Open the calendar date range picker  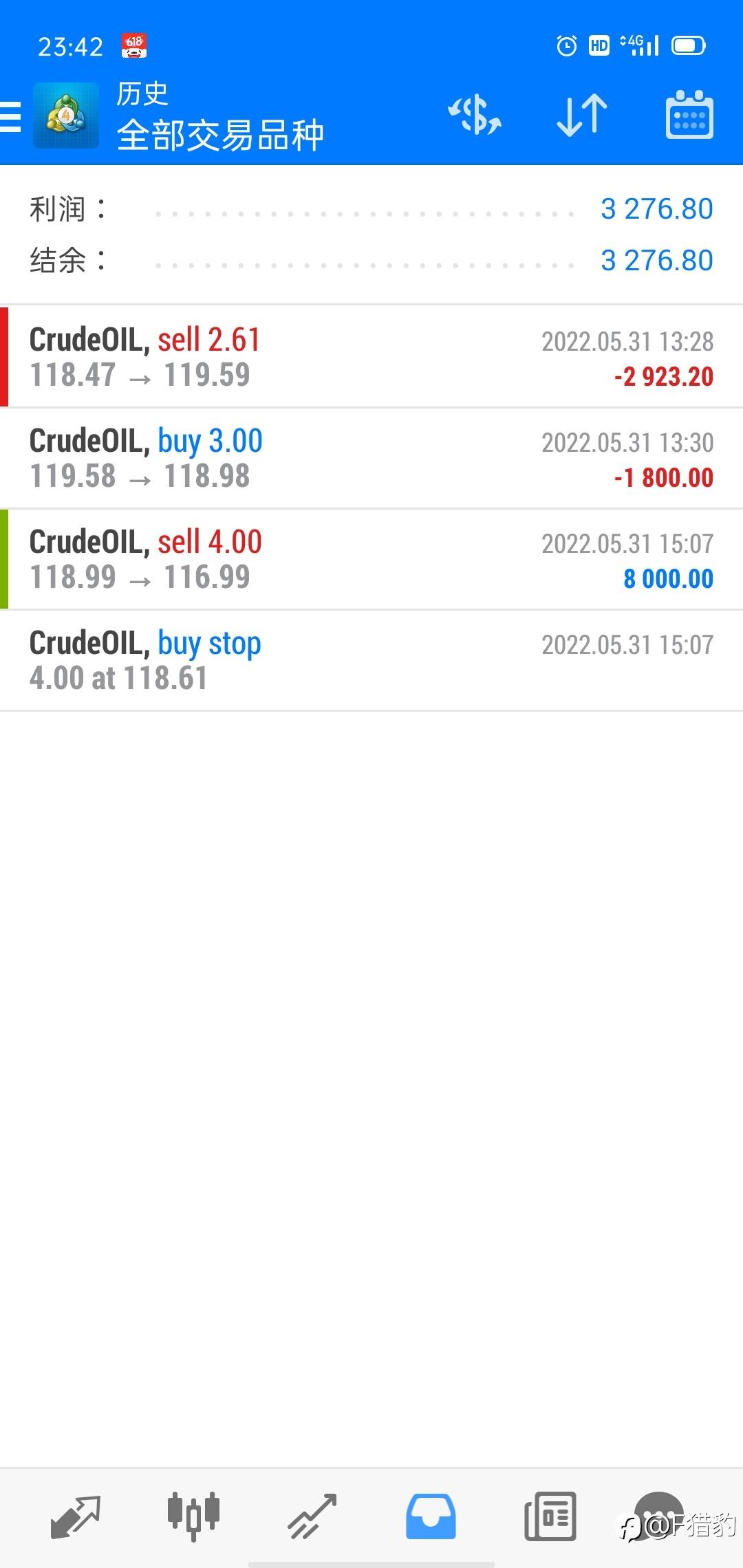click(689, 115)
